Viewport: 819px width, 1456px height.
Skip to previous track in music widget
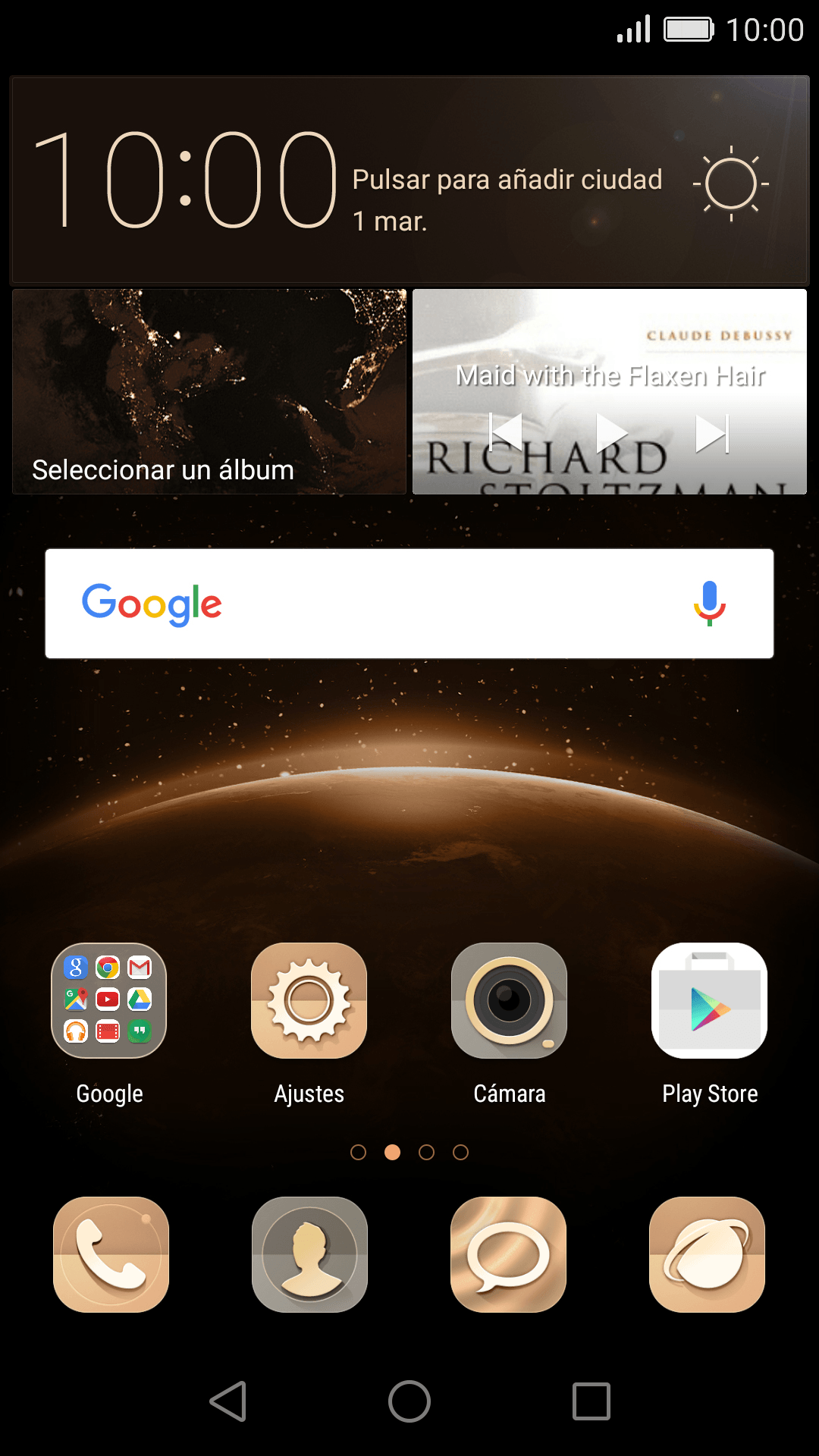coord(507,433)
